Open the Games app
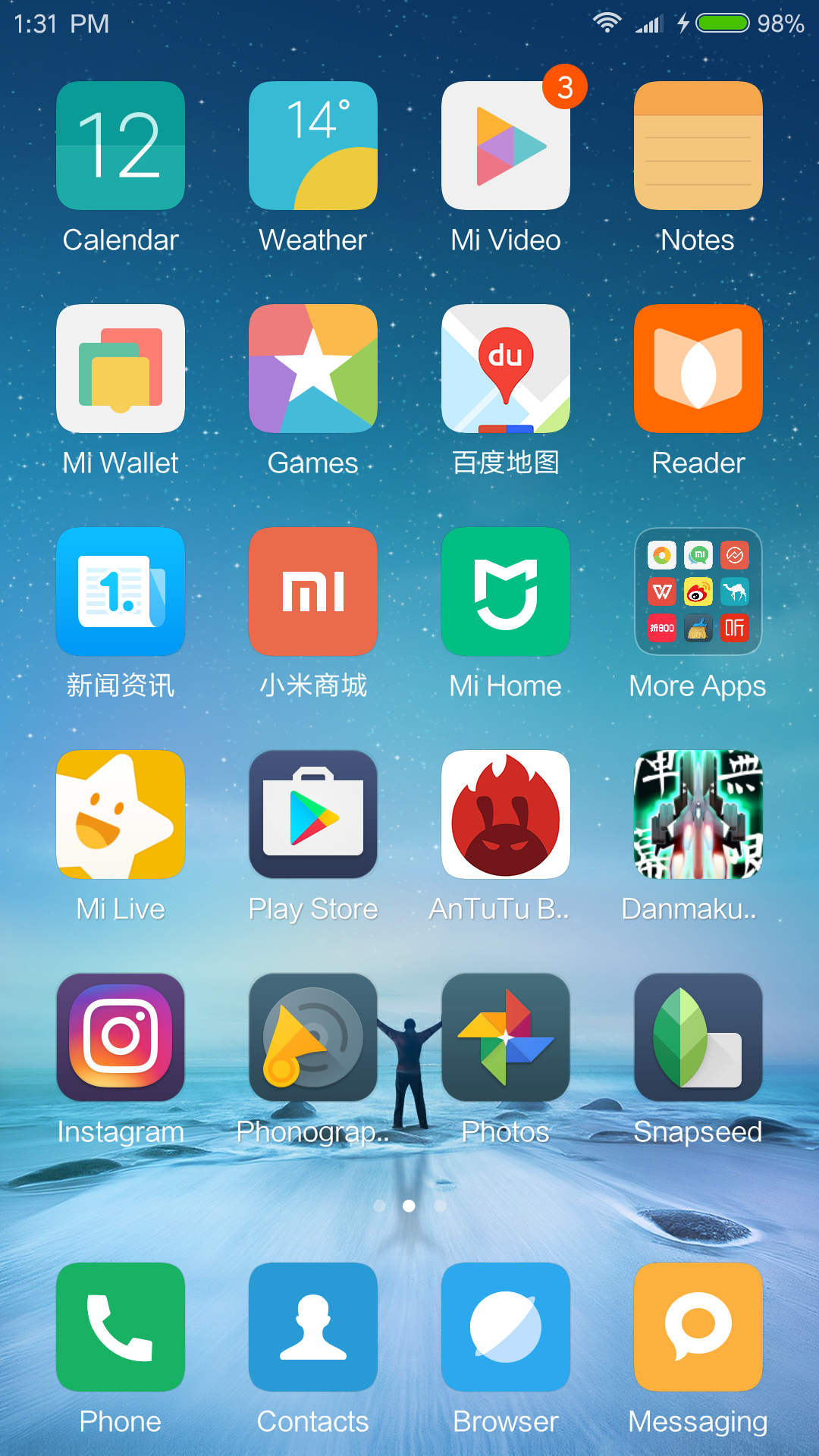The image size is (819, 1456). click(313, 369)
